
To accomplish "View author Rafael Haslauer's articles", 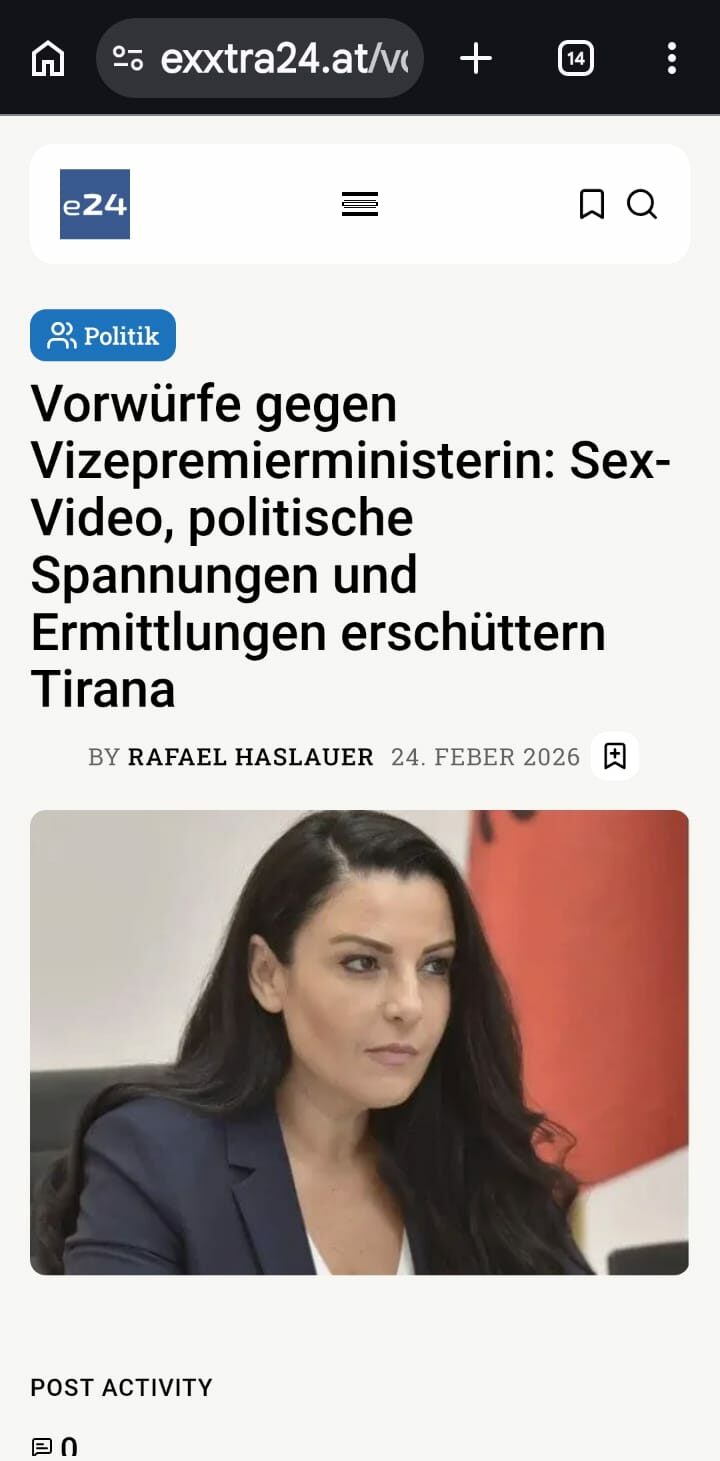I will (250, 757).
